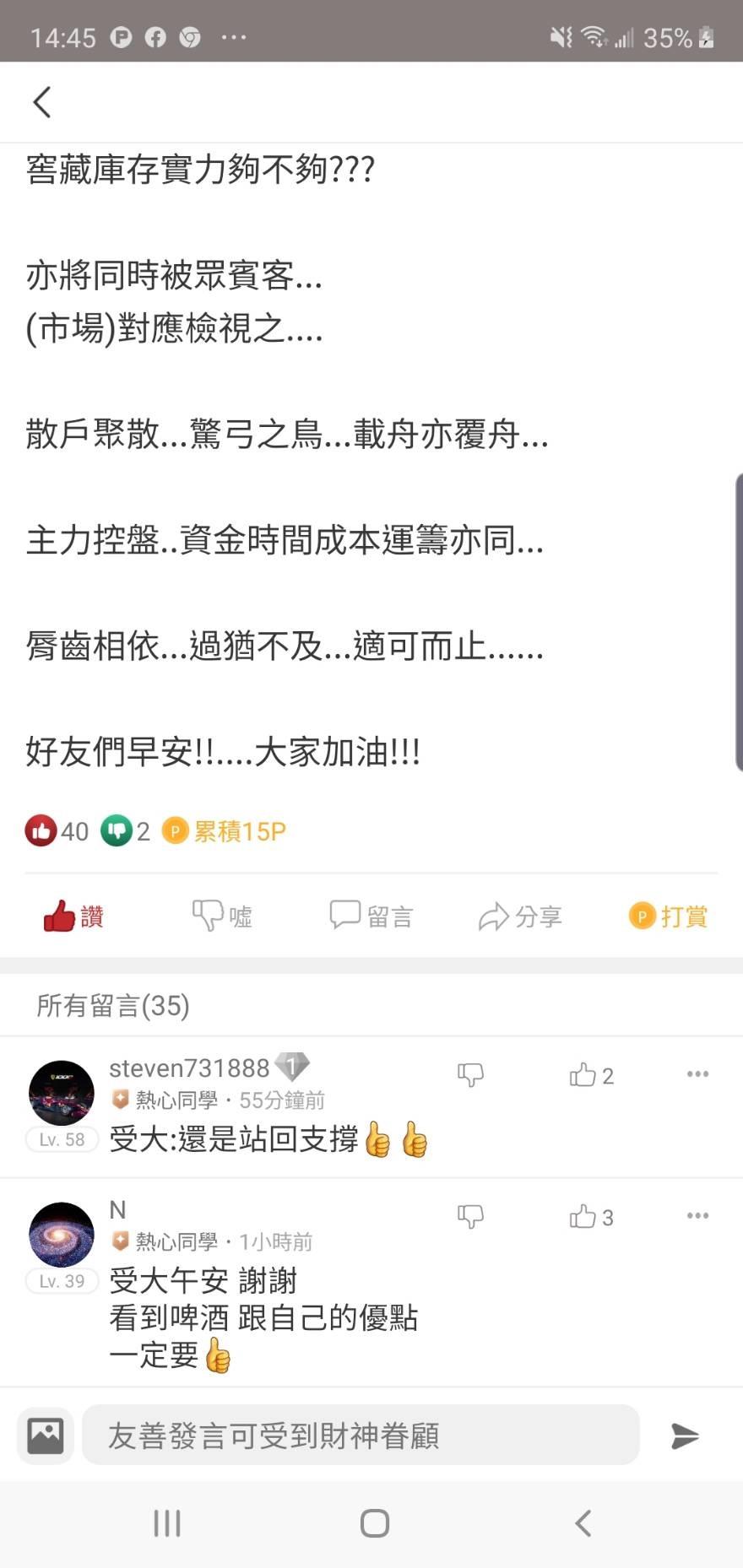Open the 留言 comment button
743x1568 pixels.
(371, 916)
